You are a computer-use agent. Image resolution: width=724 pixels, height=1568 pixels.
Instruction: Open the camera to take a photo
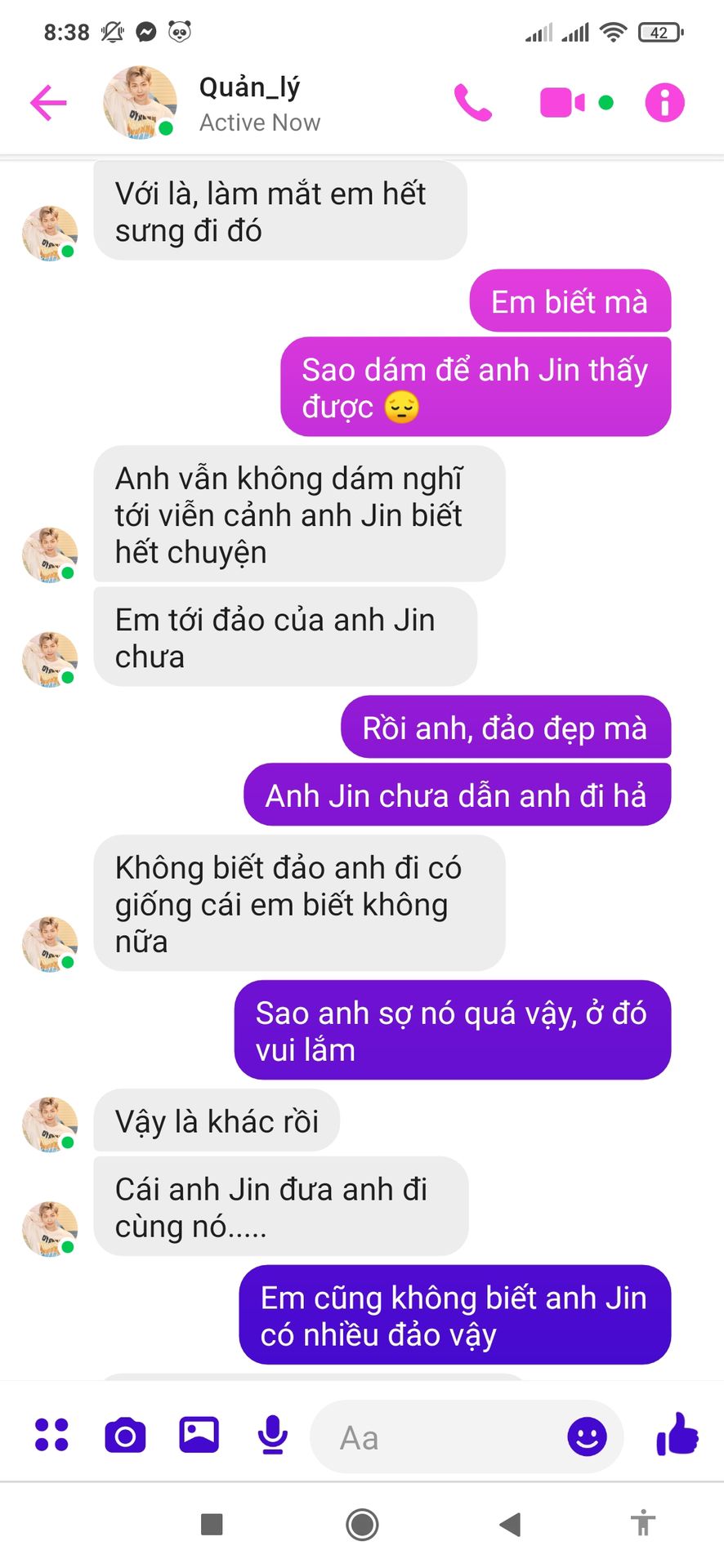(x=125, y=1435)
